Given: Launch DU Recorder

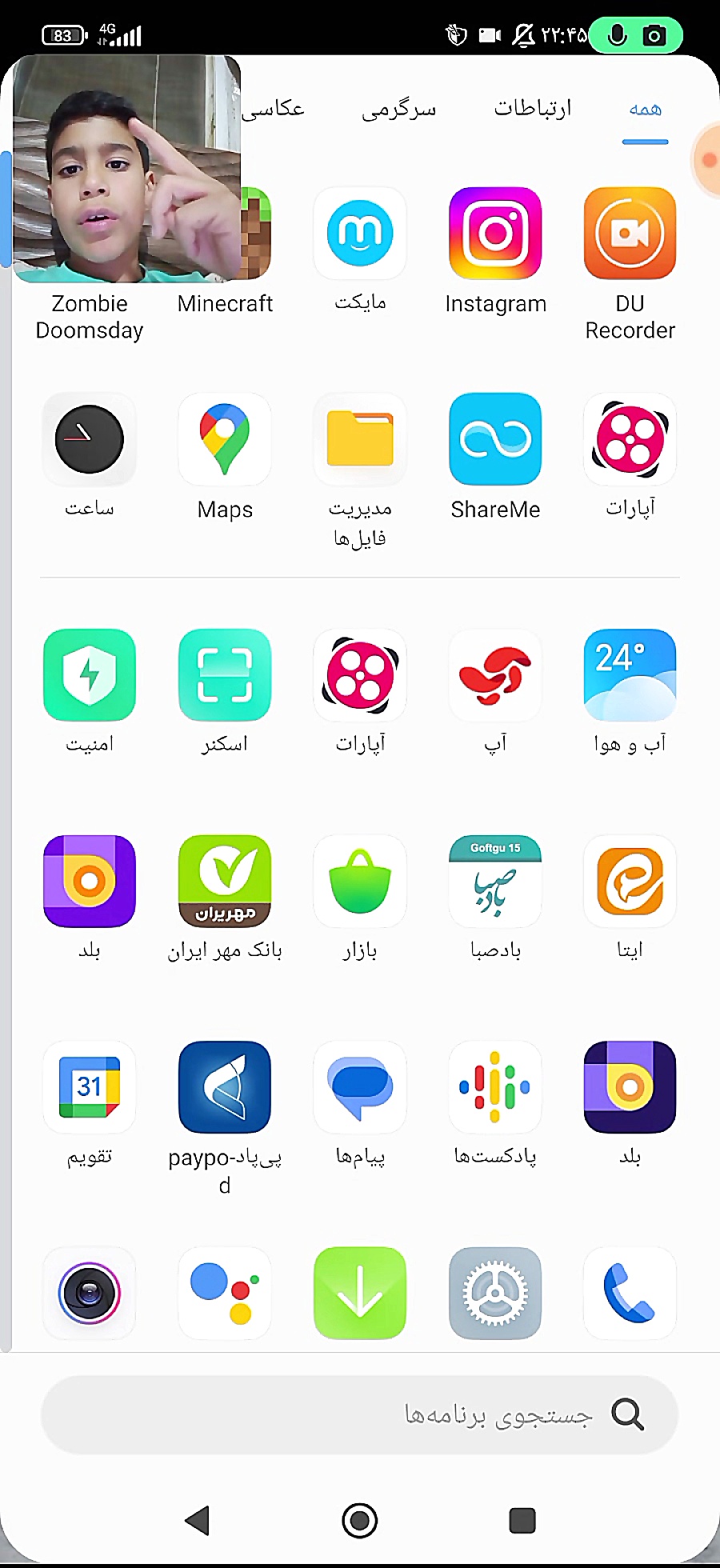Looking at the screenshot, I should click(x=630, y=234).
